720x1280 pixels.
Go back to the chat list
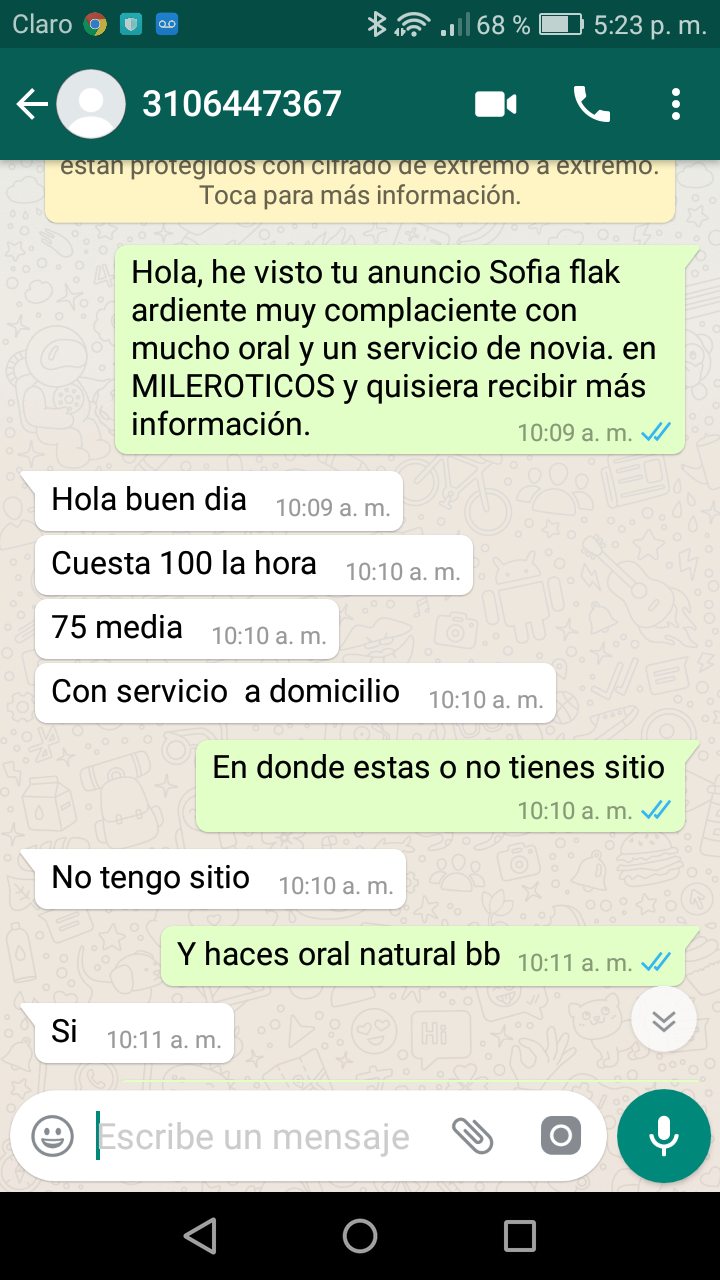tap(32, 104)
